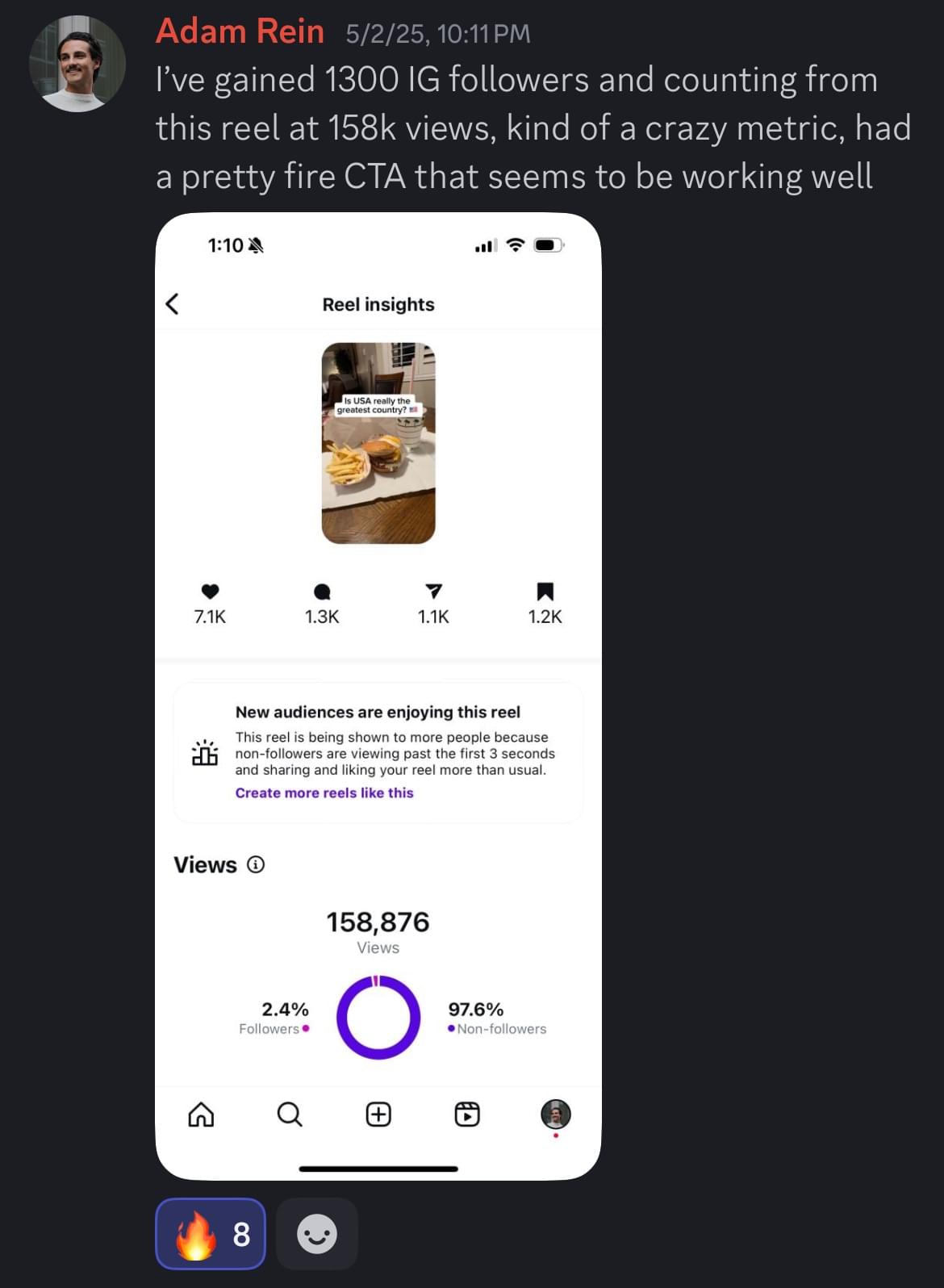Image resolution: width=944 pixels, height=1288 pixels.
Task: Open the attached Reel insights screenshot
Action: (378, 696)
